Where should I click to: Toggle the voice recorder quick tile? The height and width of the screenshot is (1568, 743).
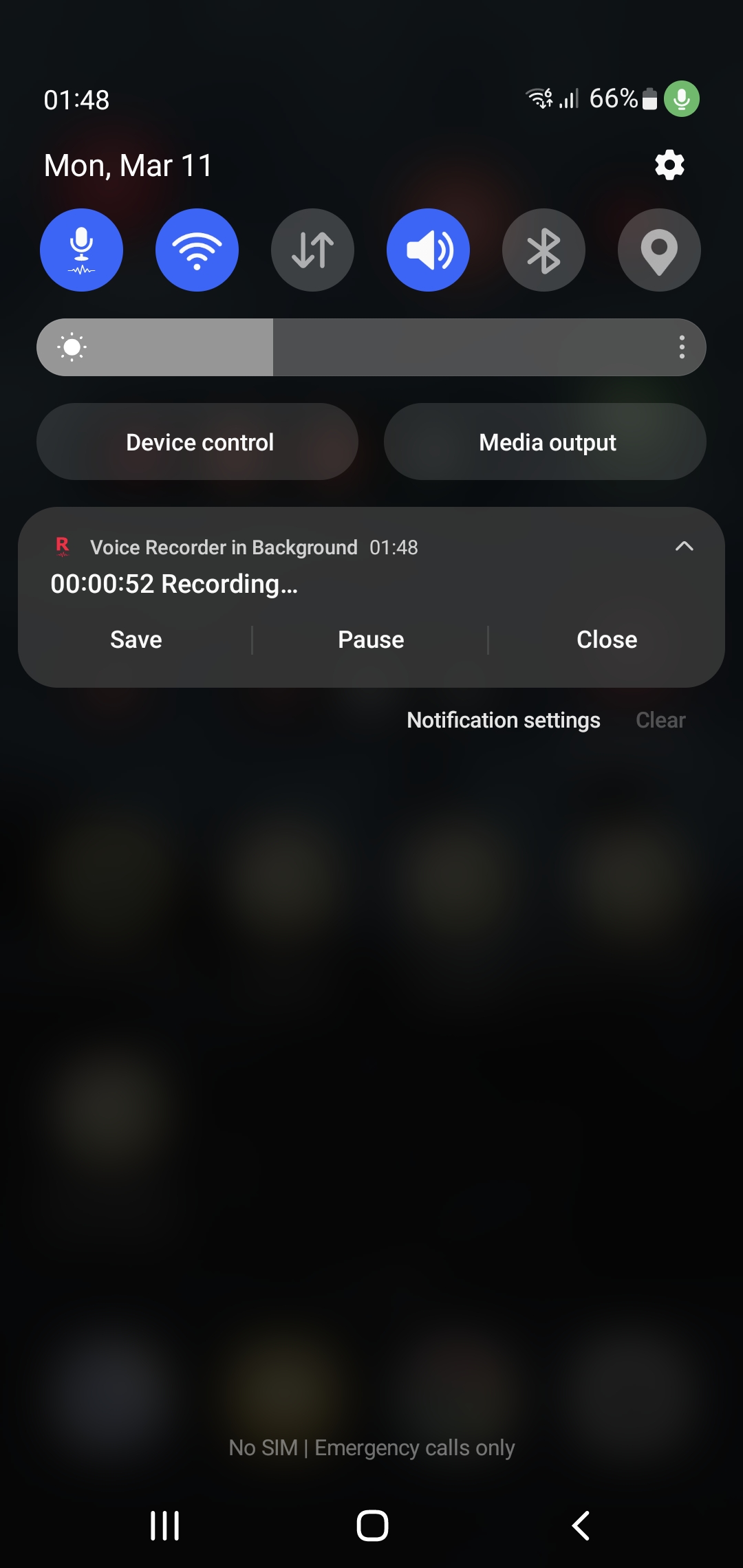click(x=81, y=250)
